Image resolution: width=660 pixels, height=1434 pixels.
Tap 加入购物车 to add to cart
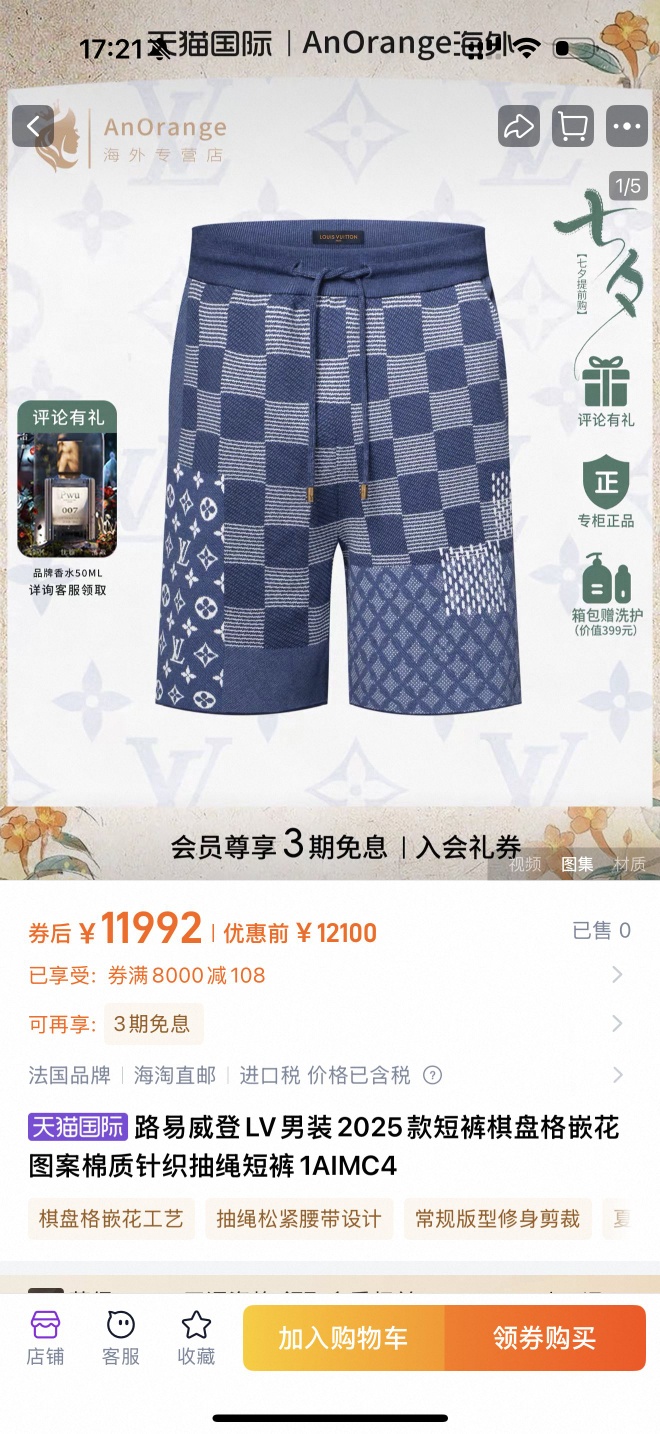tap(343, 1338)
